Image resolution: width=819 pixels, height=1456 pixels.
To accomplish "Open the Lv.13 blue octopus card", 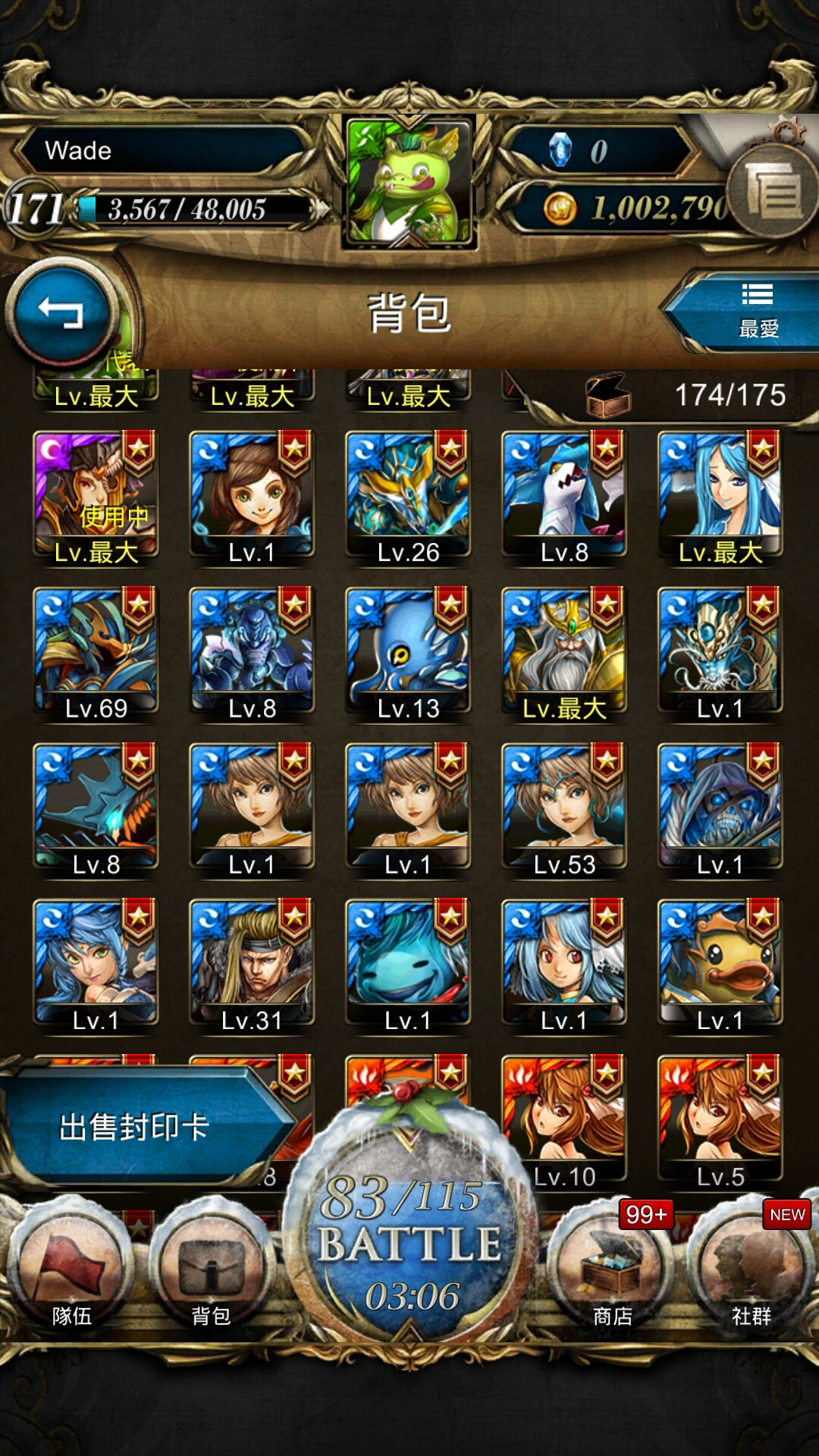I will click(408, 654).
